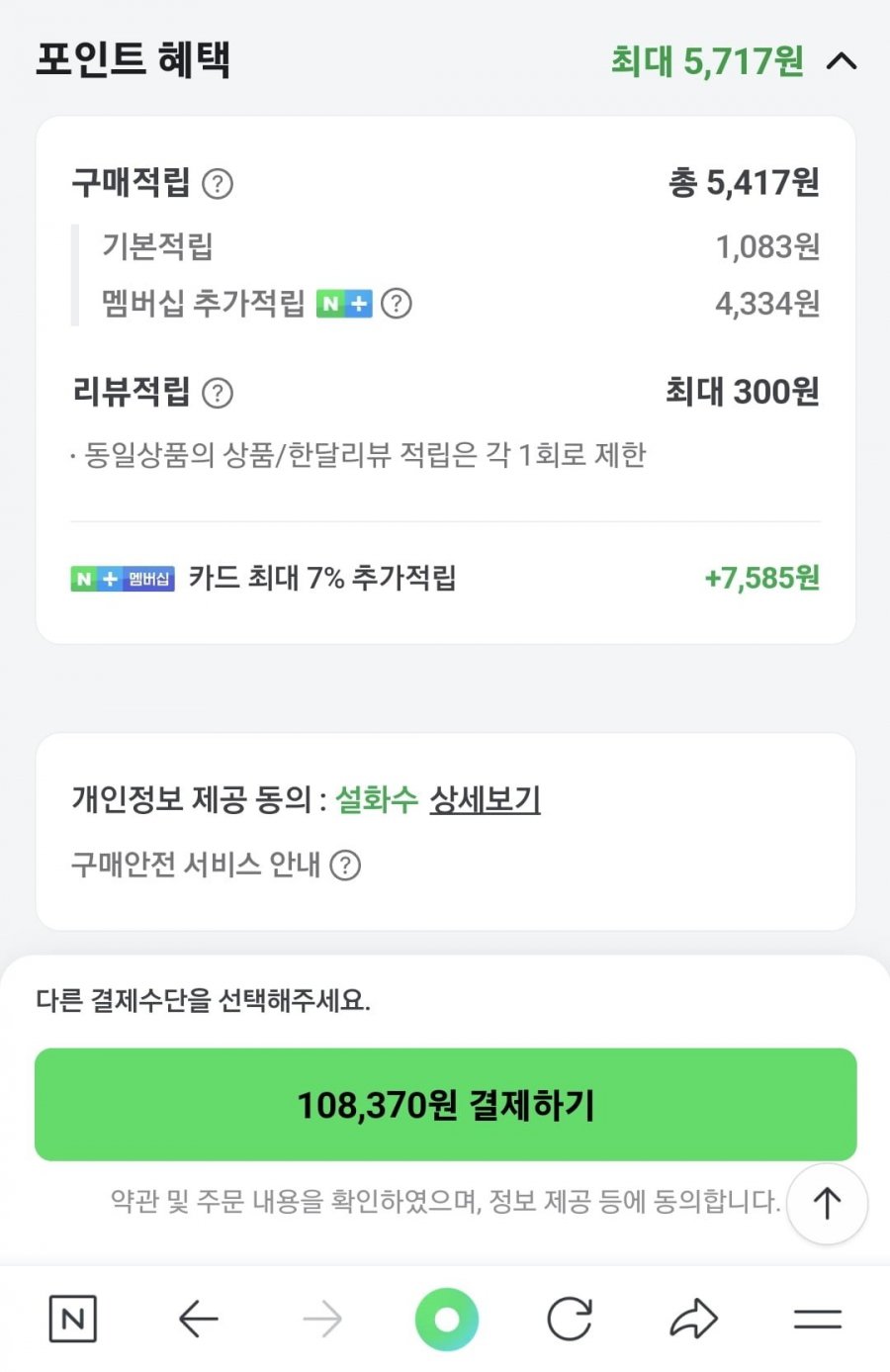Click the N+ badge beside 멤버십 추가적립
Image resolution: width=890 pixels, height=1372 pixels.
[x=343, y=305]
